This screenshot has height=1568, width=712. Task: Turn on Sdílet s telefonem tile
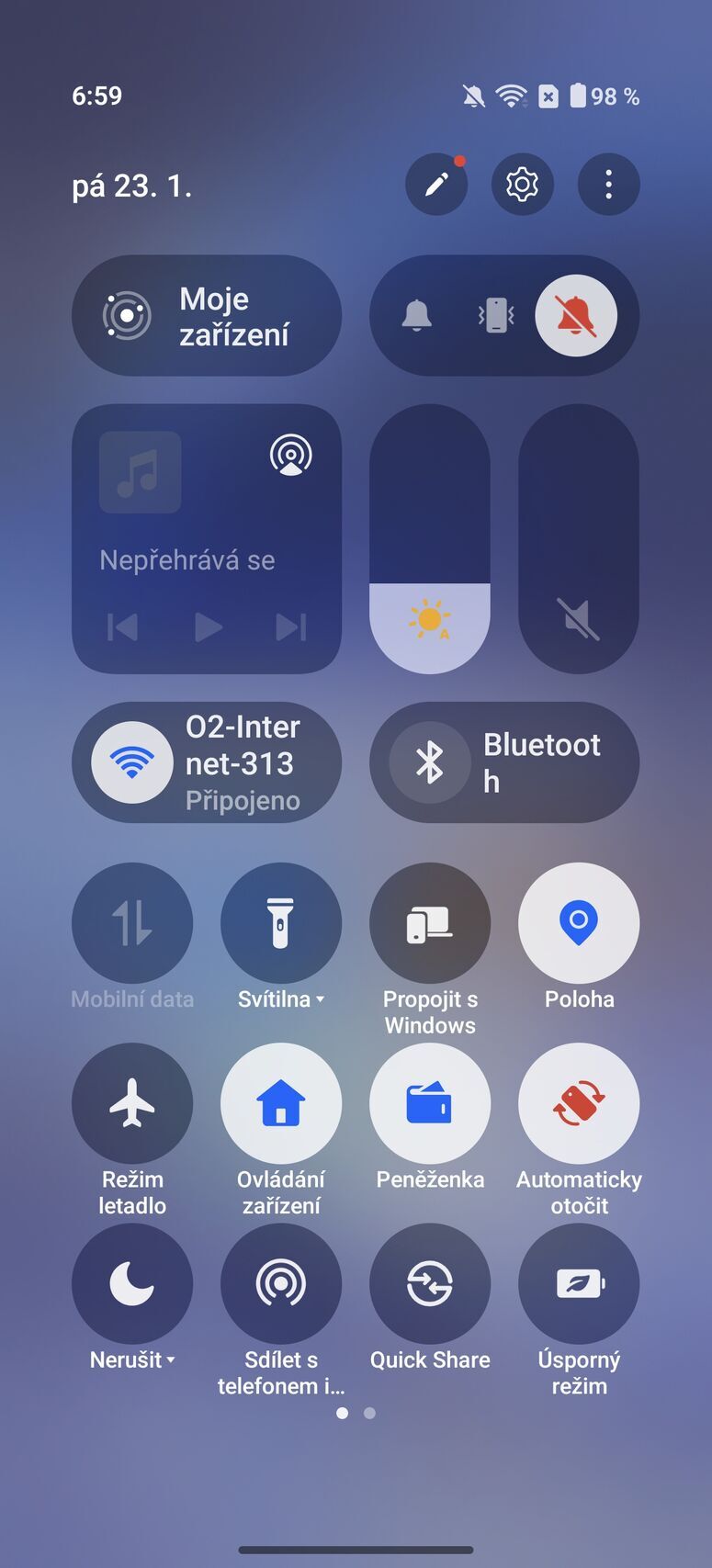point(281,1282)
